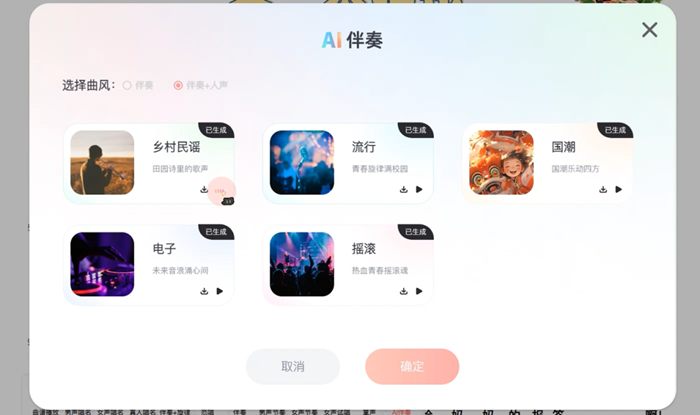Select the 伴奏+人声 style option
Image resolution: width=700 pixels, height=415 pixels.
178,85
